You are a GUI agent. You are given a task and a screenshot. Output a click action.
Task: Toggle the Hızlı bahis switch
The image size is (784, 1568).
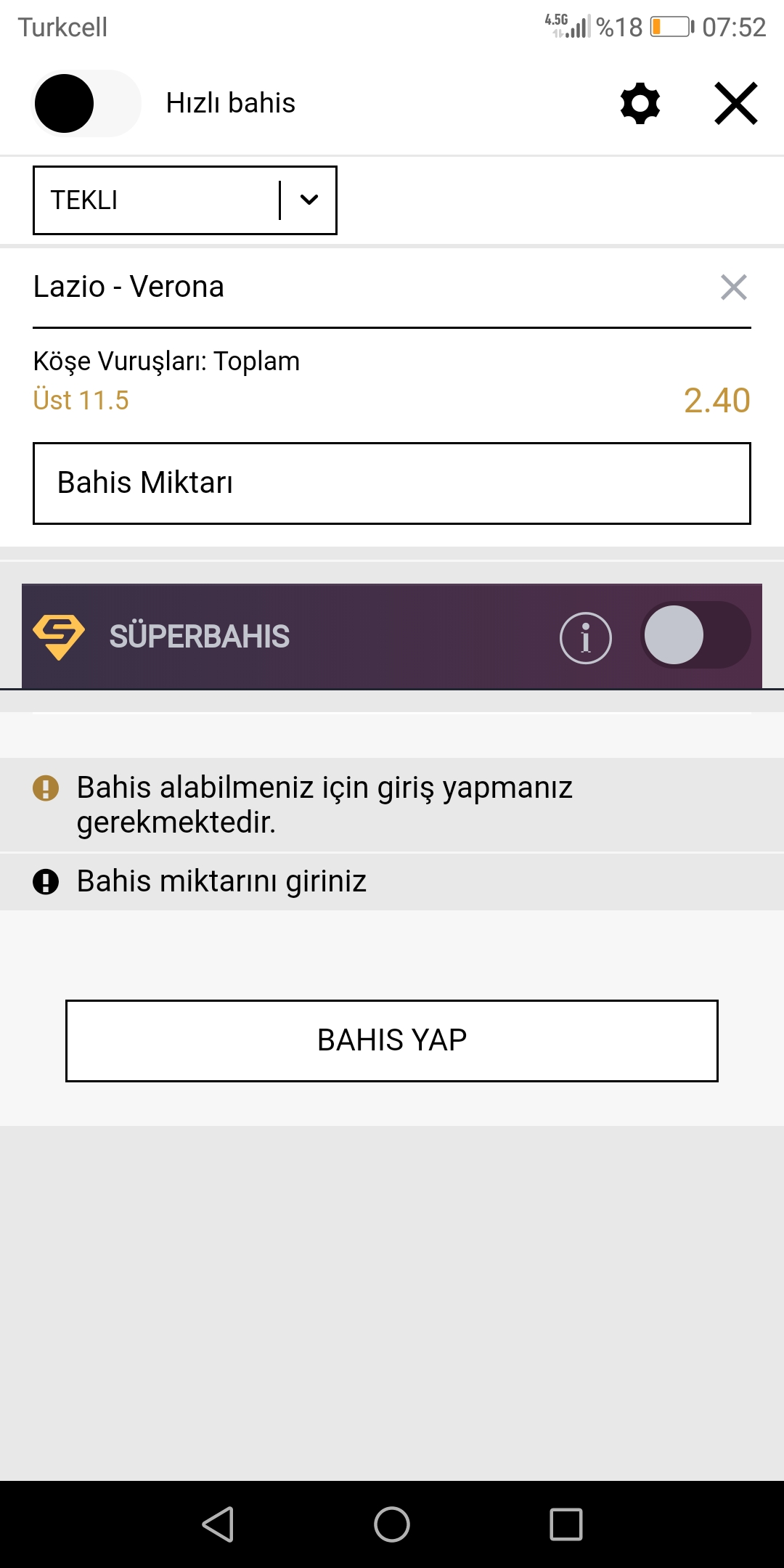coord(86,103)
